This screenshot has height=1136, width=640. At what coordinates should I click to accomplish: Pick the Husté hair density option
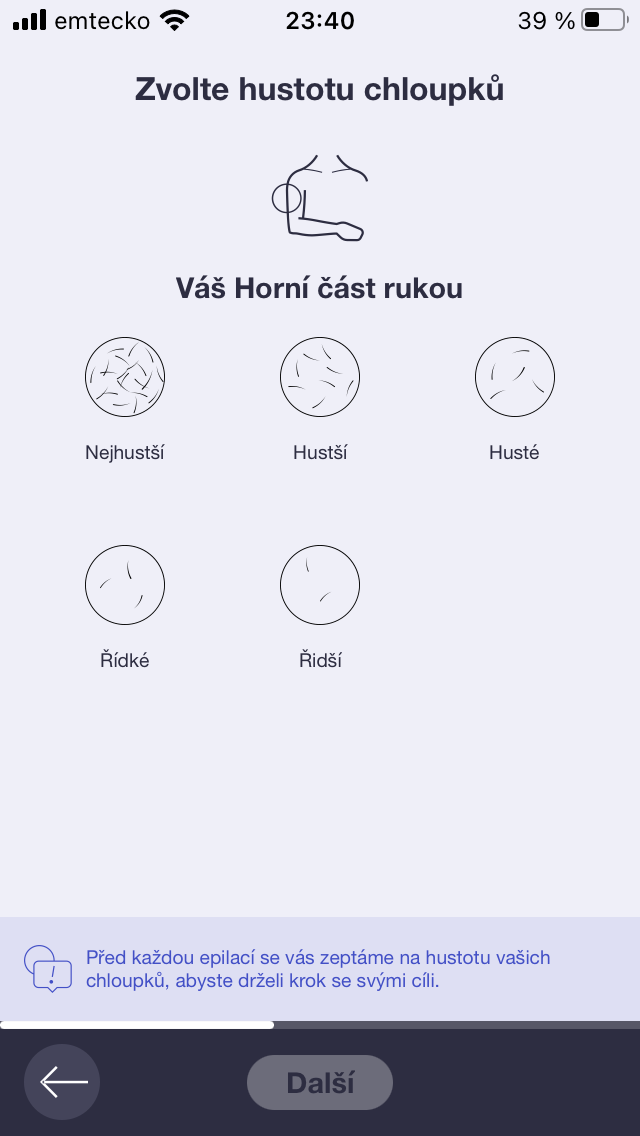click(x=515, y=377)
